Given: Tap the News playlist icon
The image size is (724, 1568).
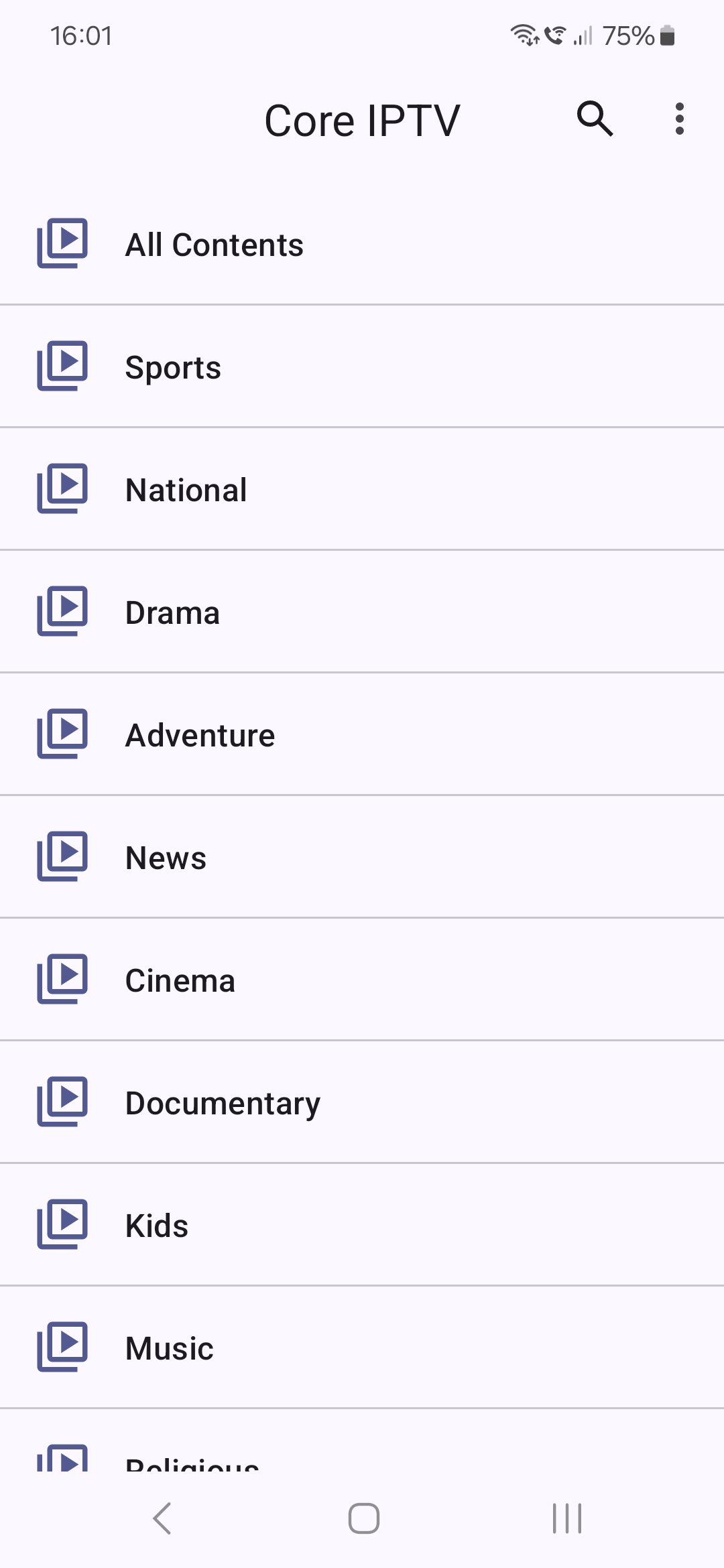Looking at the screenshot, I should tap(62, 856).
